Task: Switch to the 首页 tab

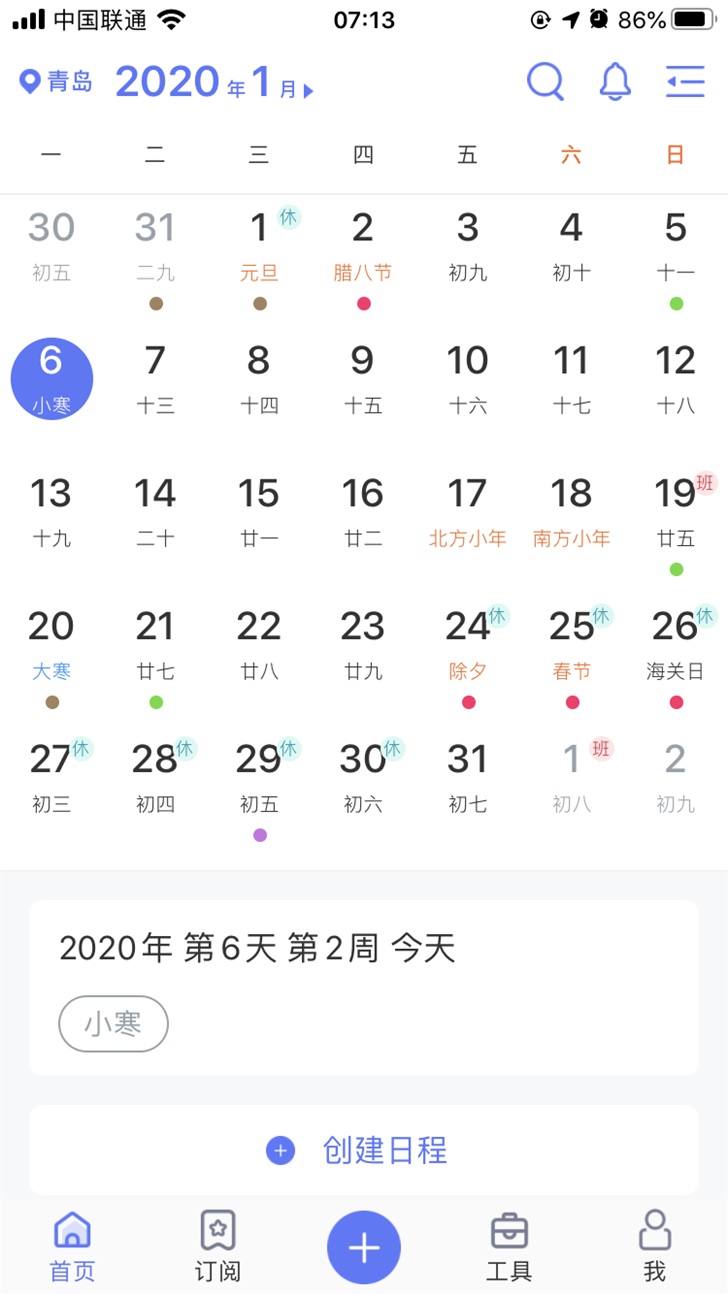Action: (x=72, y=1246)
